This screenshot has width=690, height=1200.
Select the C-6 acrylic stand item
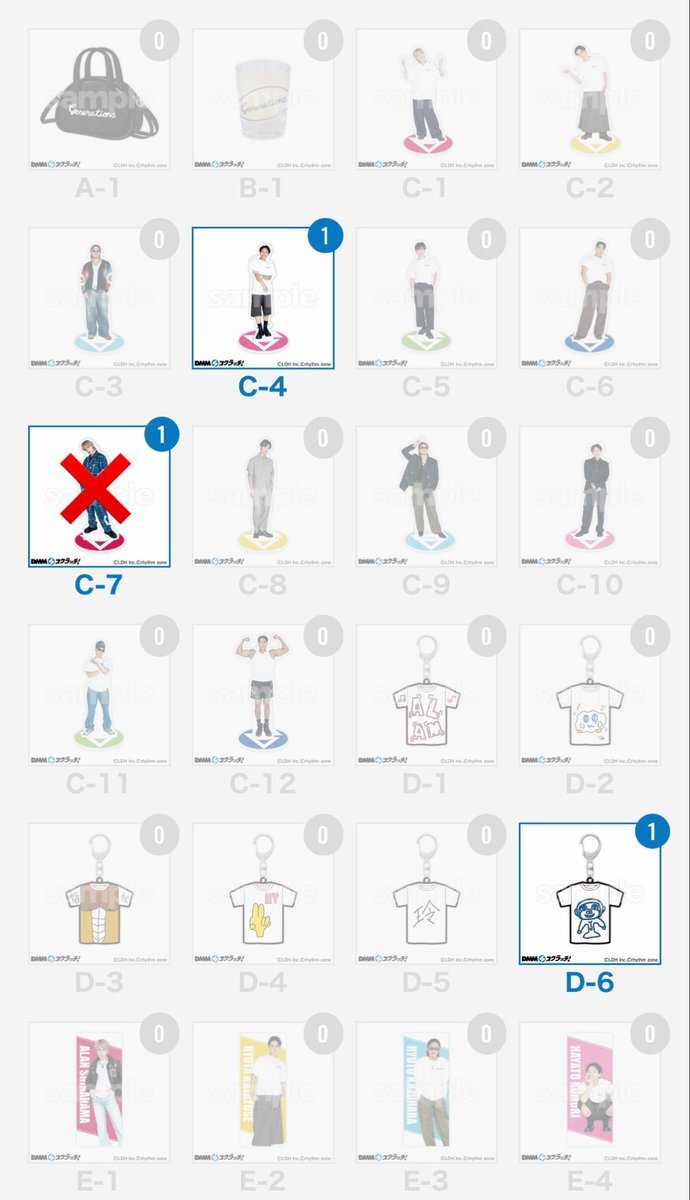[x=590, y=298]
